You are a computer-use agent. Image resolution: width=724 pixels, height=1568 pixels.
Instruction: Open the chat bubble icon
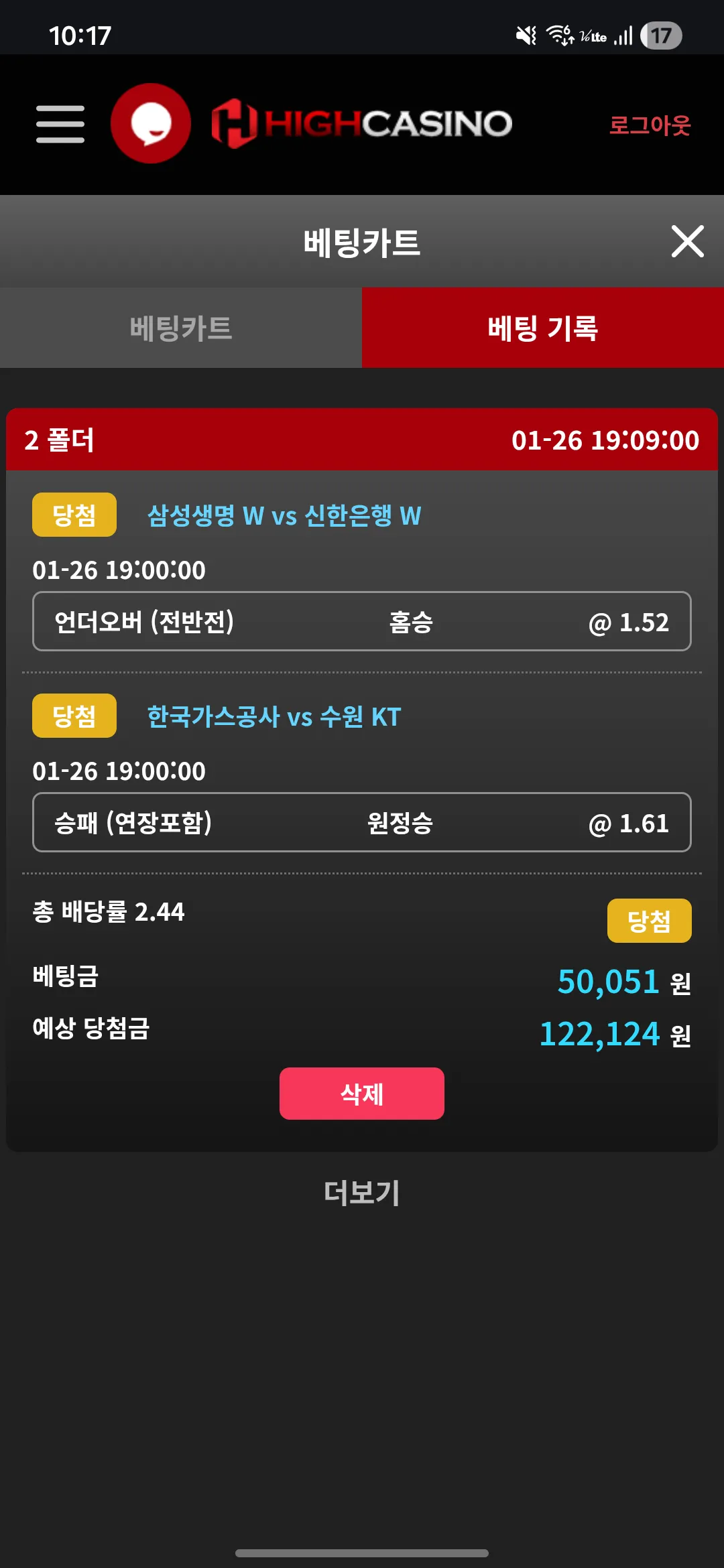pos(151,123)
